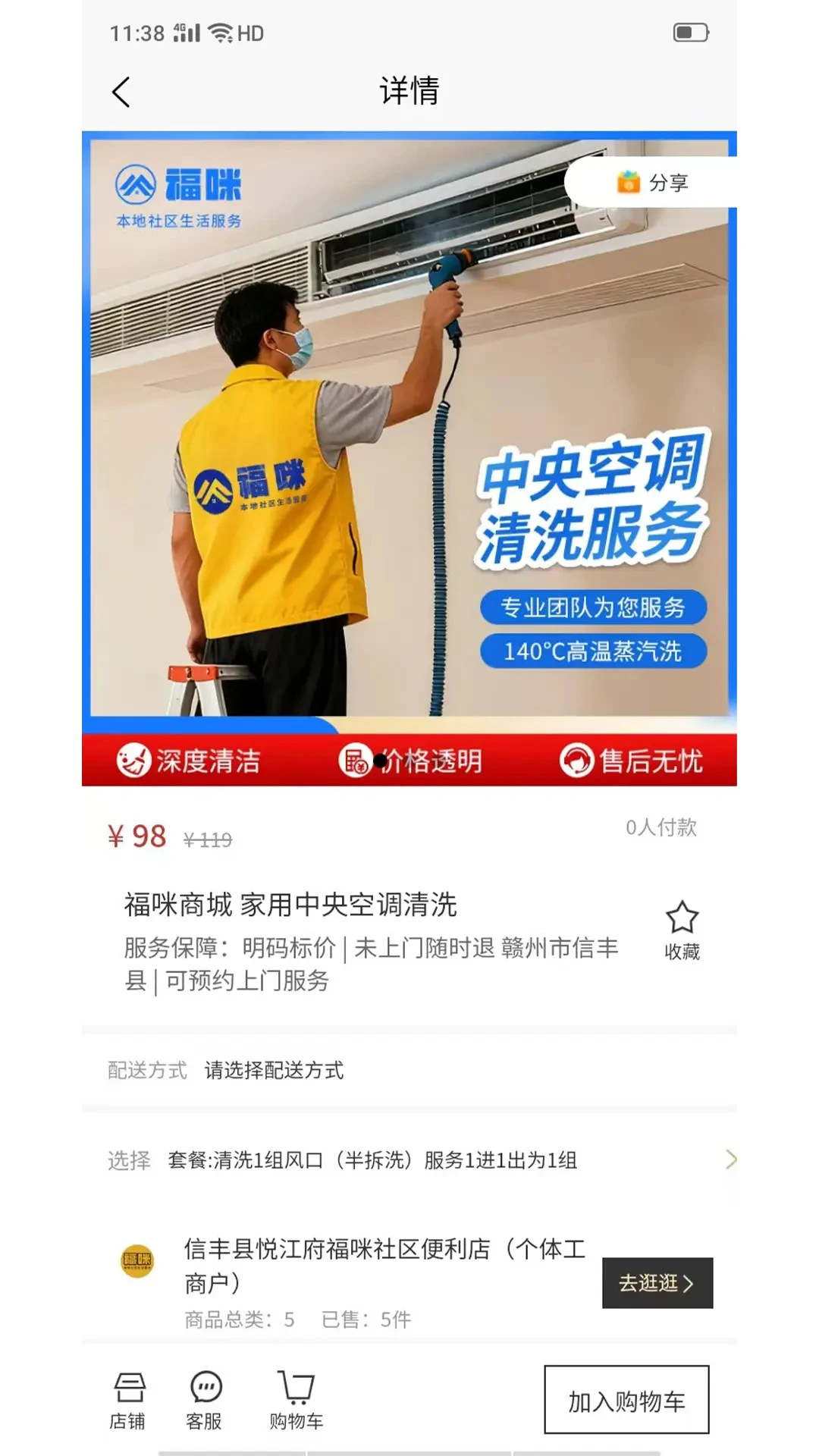Open the 店铺 store page

[x=128, y=1400]
